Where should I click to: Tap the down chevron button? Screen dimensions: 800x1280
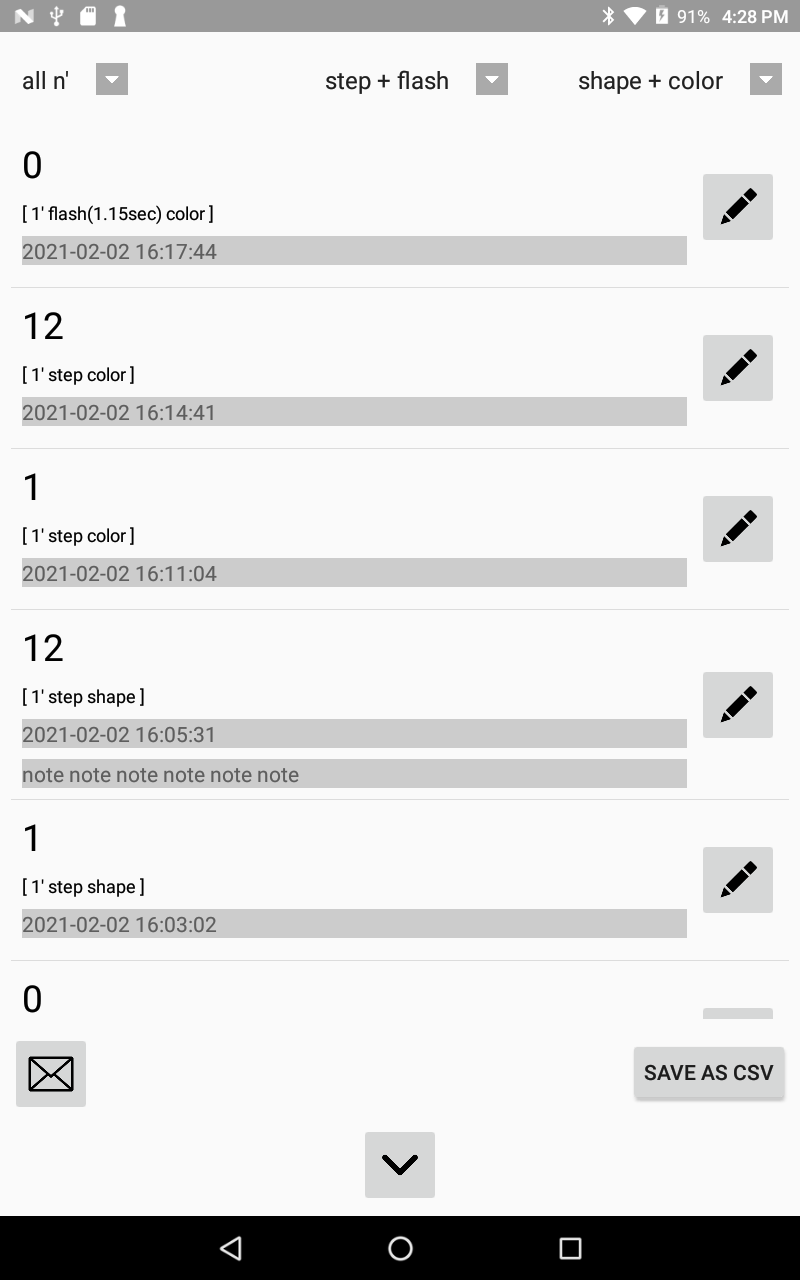point(400,1165)
